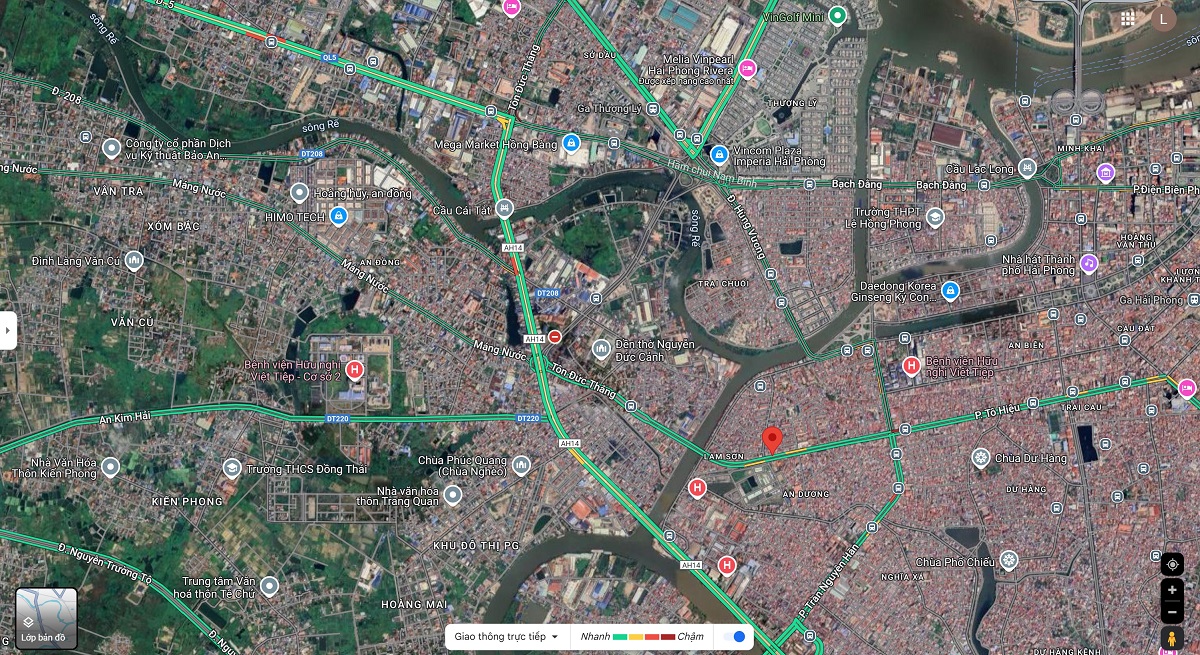
Task: Expand the collapsed side panel
Action: [x=8, y=330]
